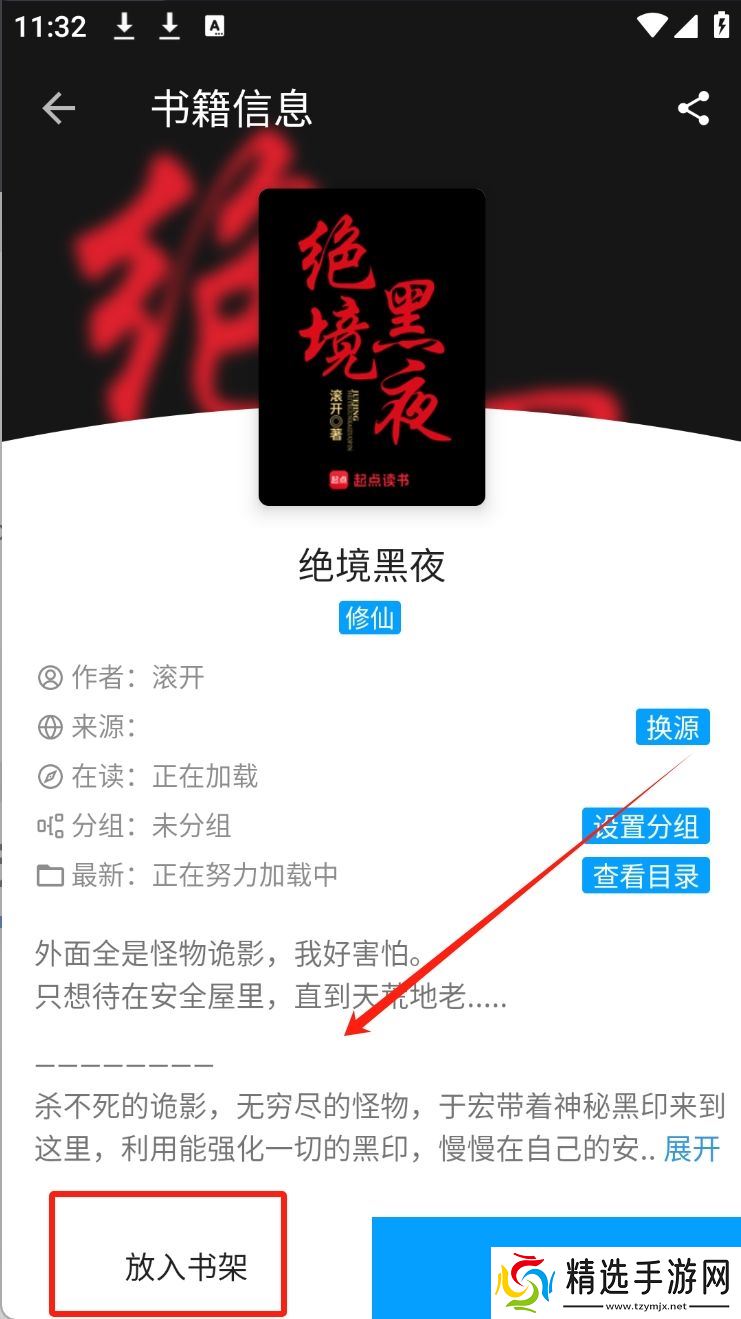Screen dimensions: 741x1319
Task: Add the book via 放入书架
Action: coord(186,1267)
